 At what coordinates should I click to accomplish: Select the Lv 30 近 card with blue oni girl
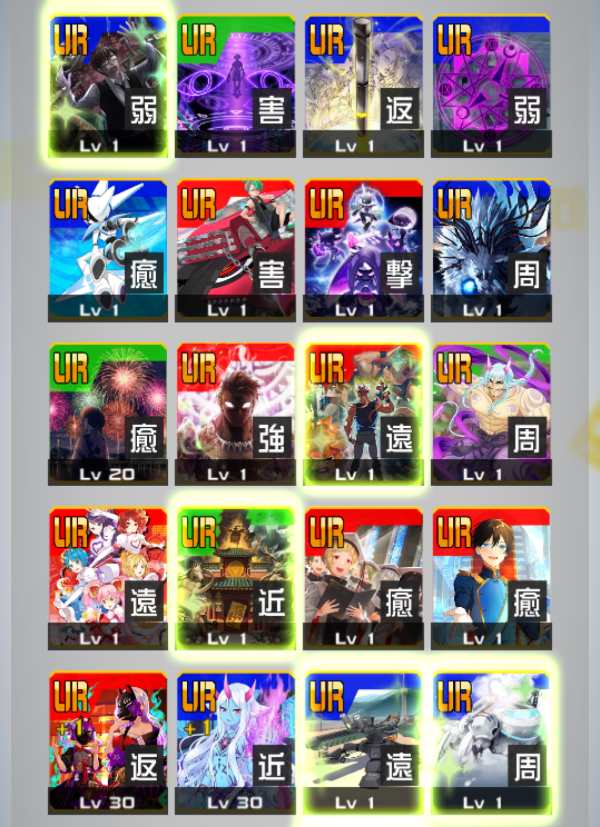click(x=236, y=742)
